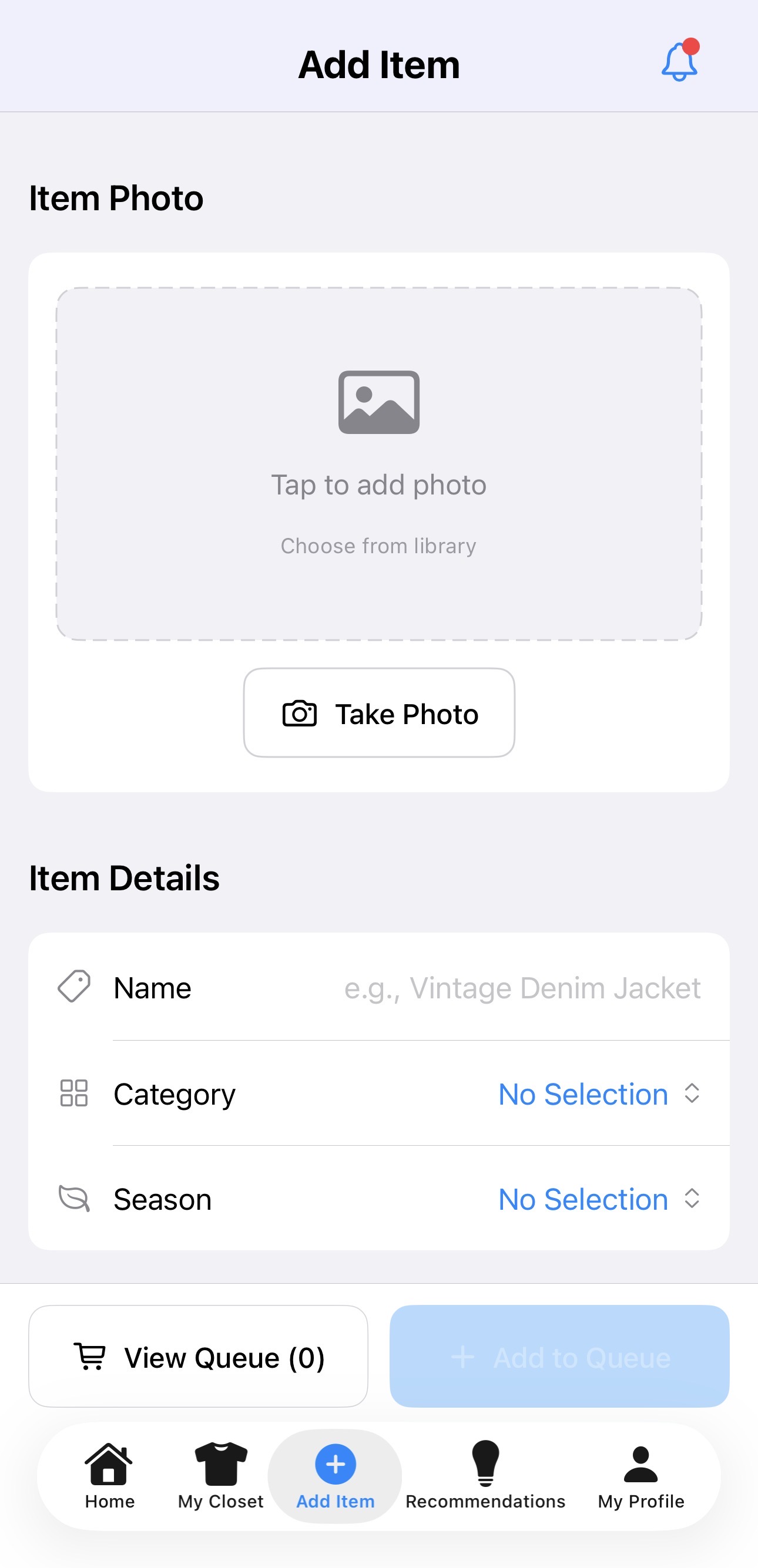Tap the Take Photo button
The width and height of the screenshot is (758, 1568).
tap(378, 713)
